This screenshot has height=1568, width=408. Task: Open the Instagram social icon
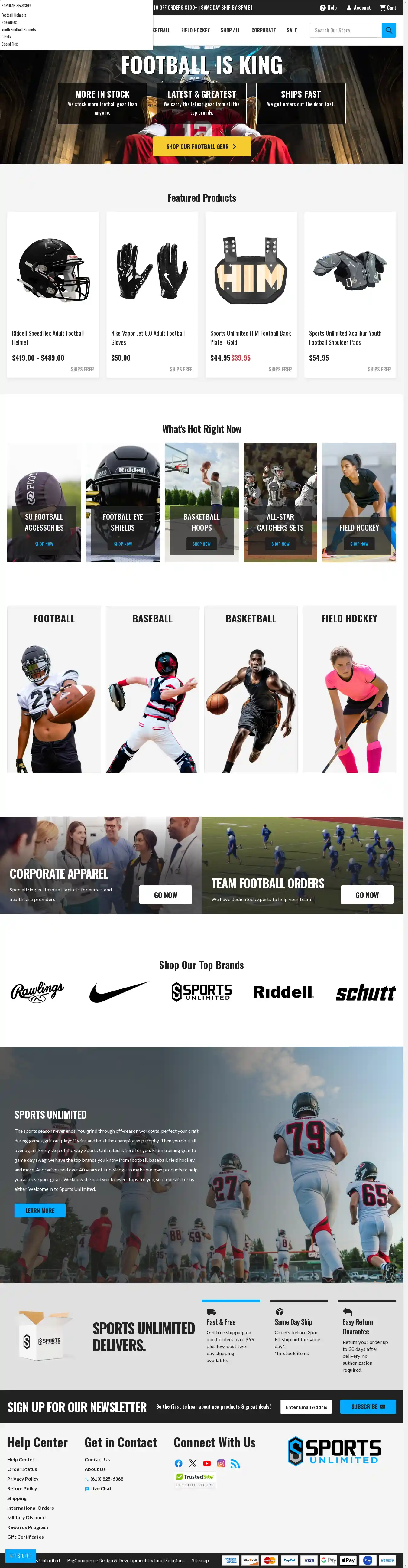[x=221, y=1463]
